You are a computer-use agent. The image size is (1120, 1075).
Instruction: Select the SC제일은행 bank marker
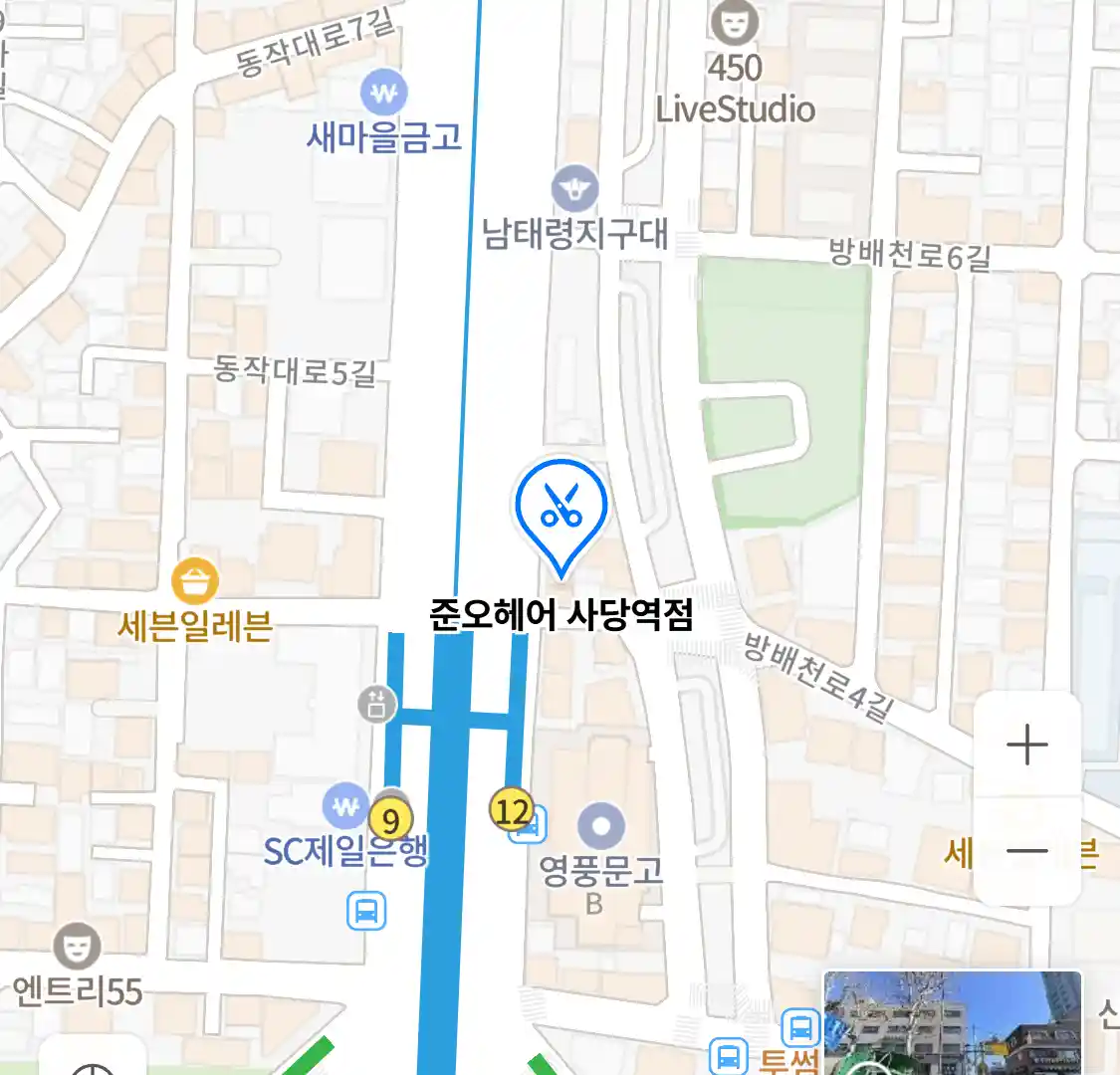[x=345, y=806]
